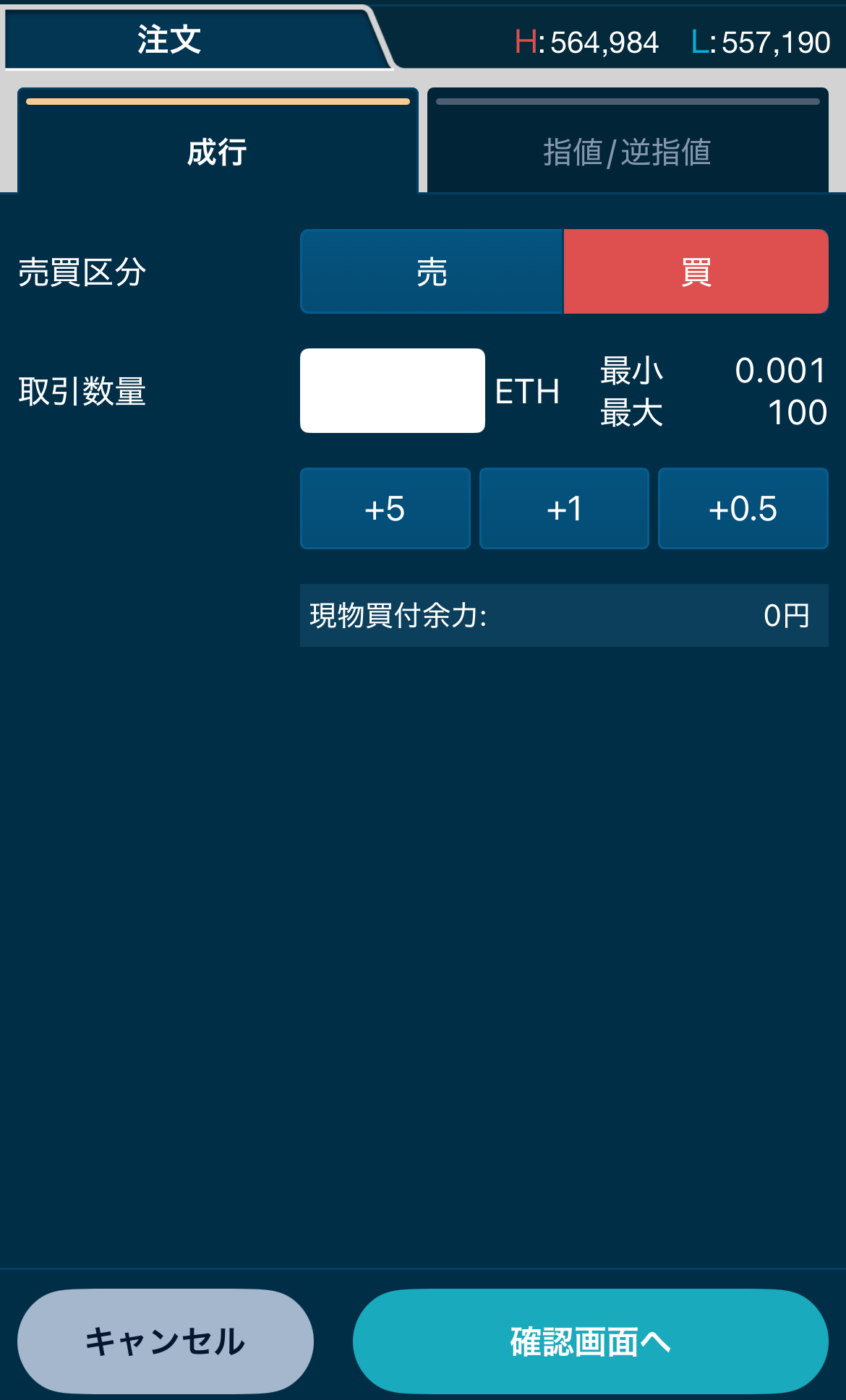The height and width of the screenshot is (1400, 846).
Task: Switch to the 指値/逆指値 tab
Action: [628, 142]
